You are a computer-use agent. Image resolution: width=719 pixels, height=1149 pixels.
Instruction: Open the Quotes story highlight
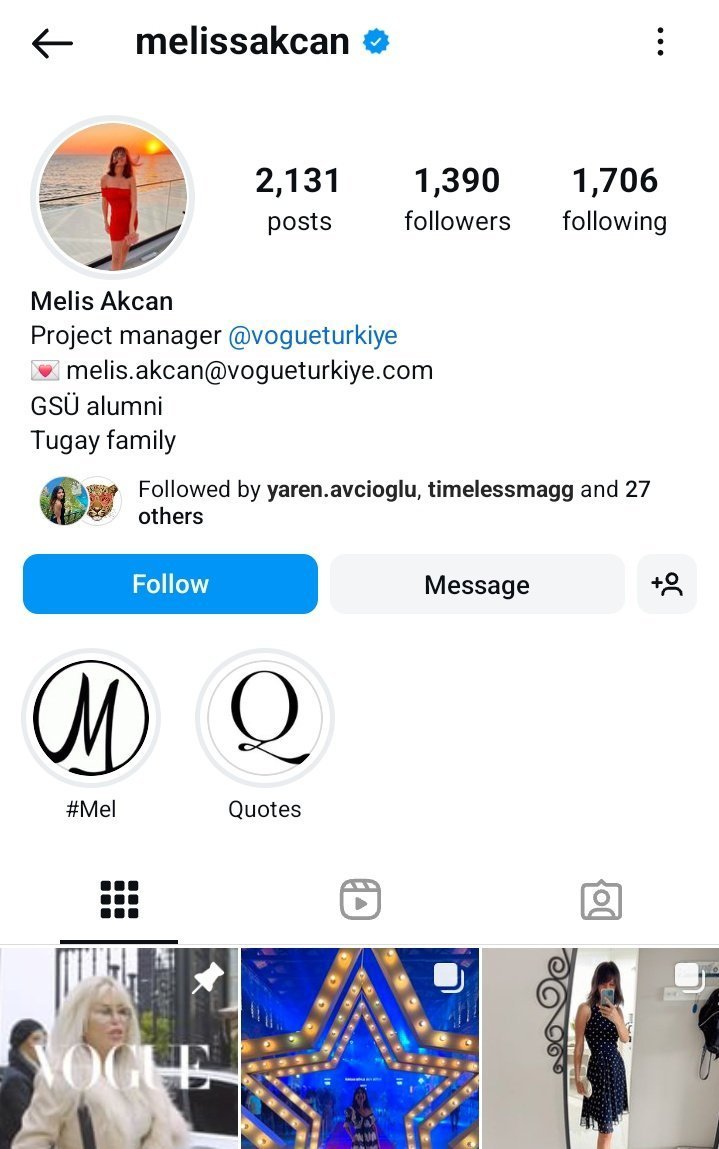pos(265,719)
